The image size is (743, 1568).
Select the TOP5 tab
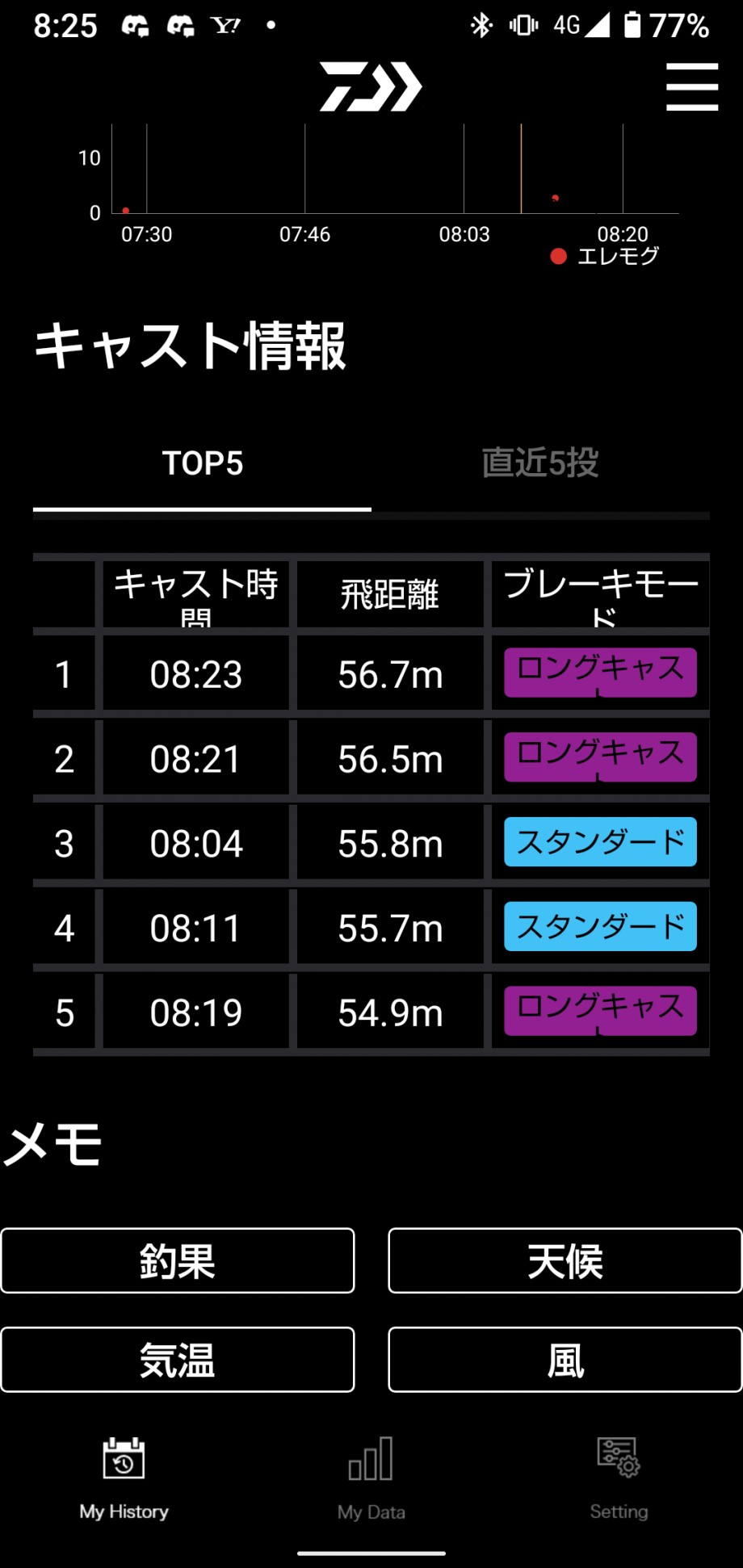tap(202, 463)
